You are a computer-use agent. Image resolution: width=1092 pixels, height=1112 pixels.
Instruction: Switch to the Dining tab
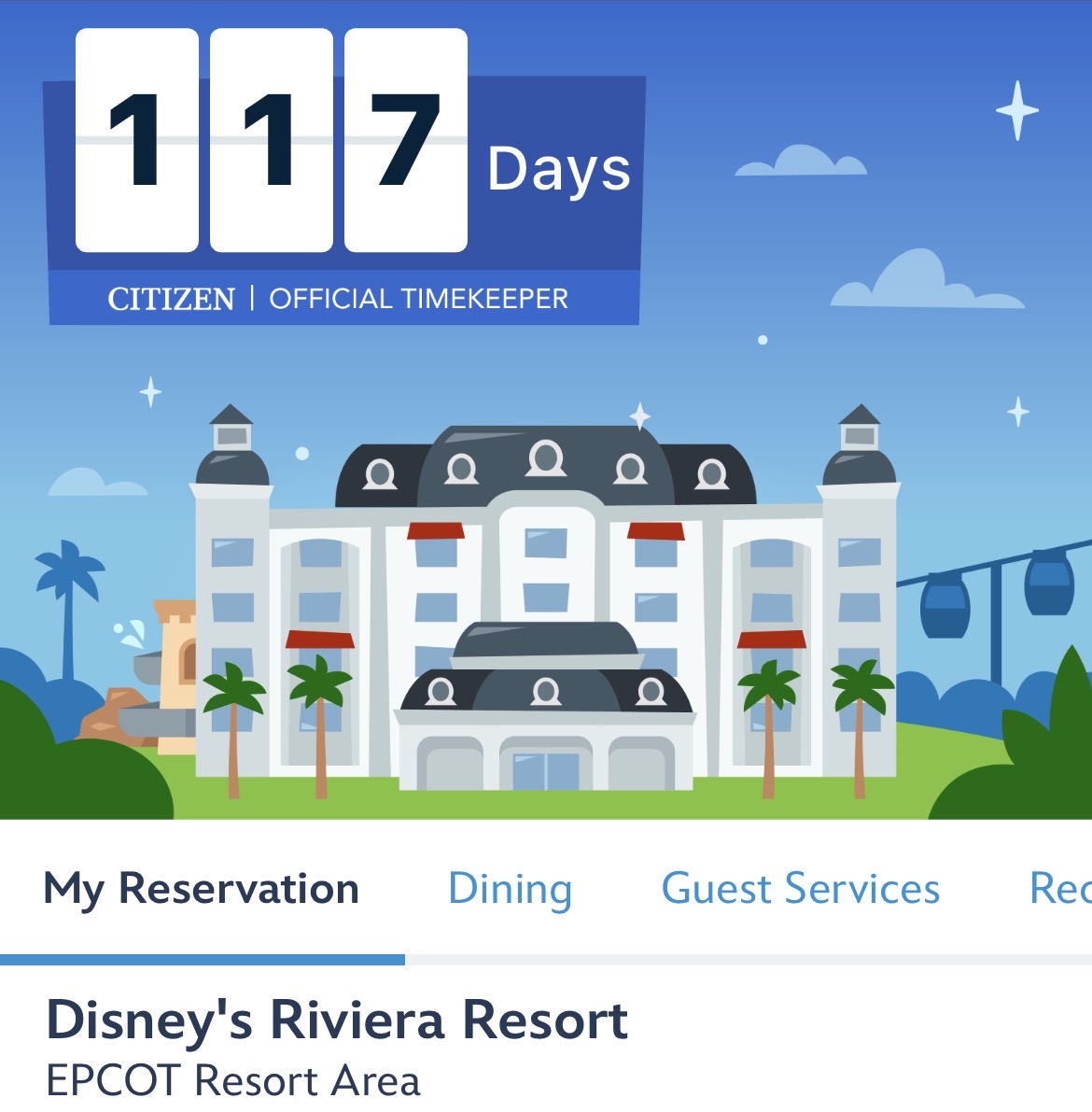click(510, 889)
